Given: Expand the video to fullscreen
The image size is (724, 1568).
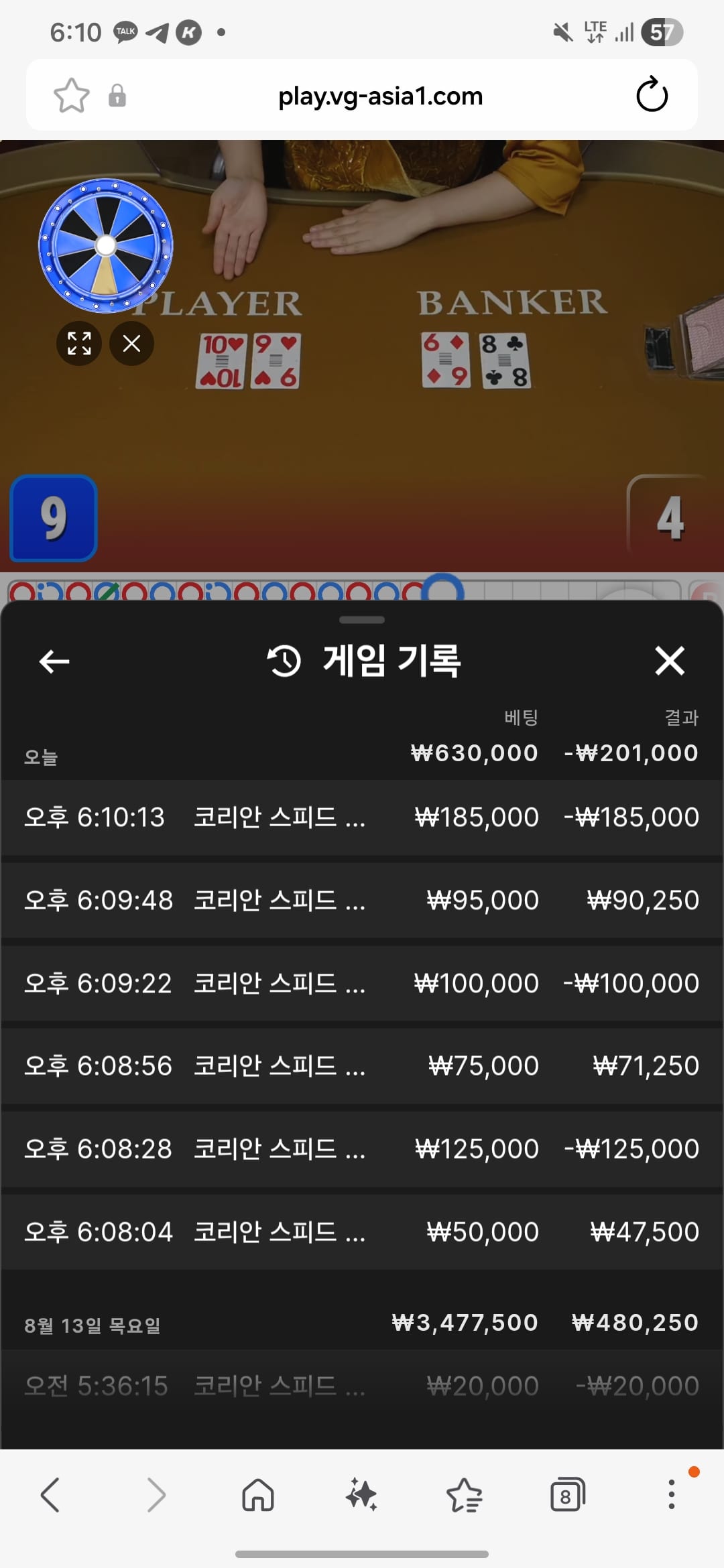Looking at the screenshot, I should (79, 344).
